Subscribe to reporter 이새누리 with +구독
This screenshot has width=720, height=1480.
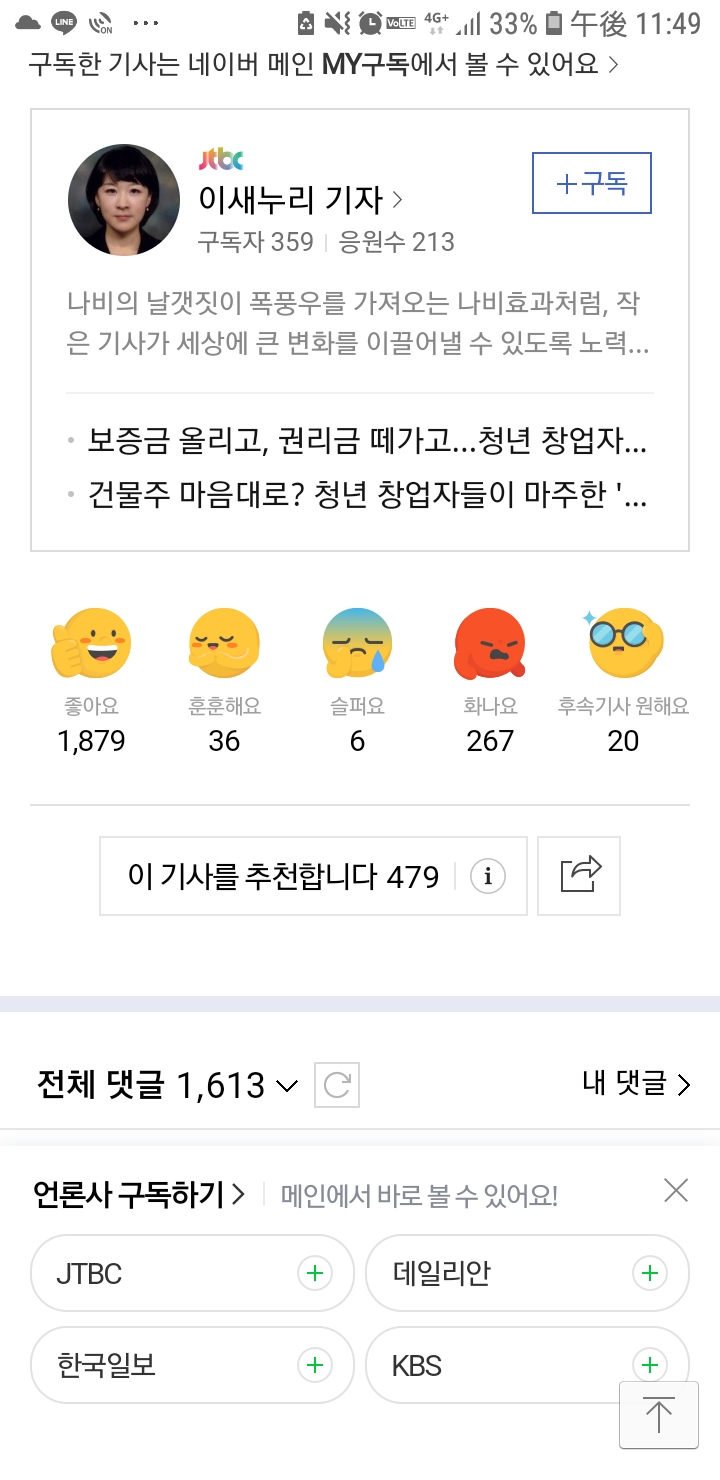(x=591, y=183)
